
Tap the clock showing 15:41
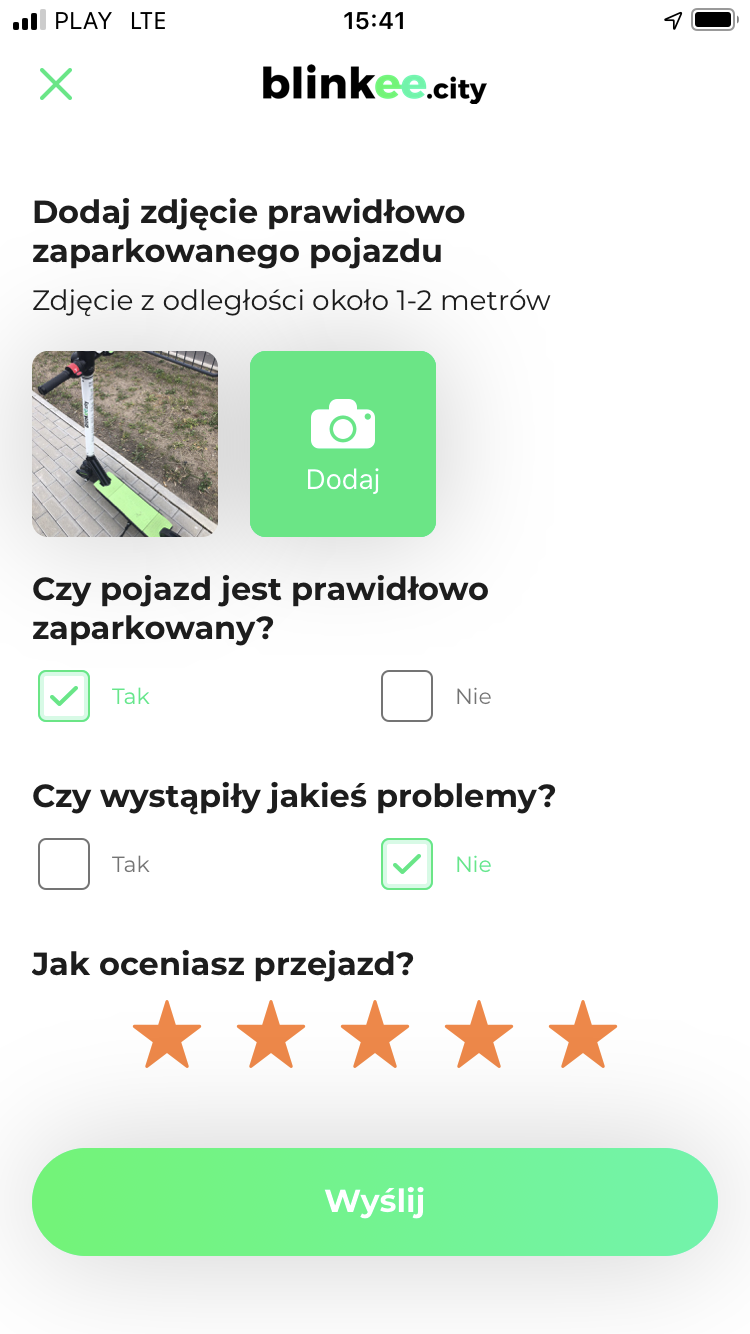pyautogui.click(x=375, y=20)
